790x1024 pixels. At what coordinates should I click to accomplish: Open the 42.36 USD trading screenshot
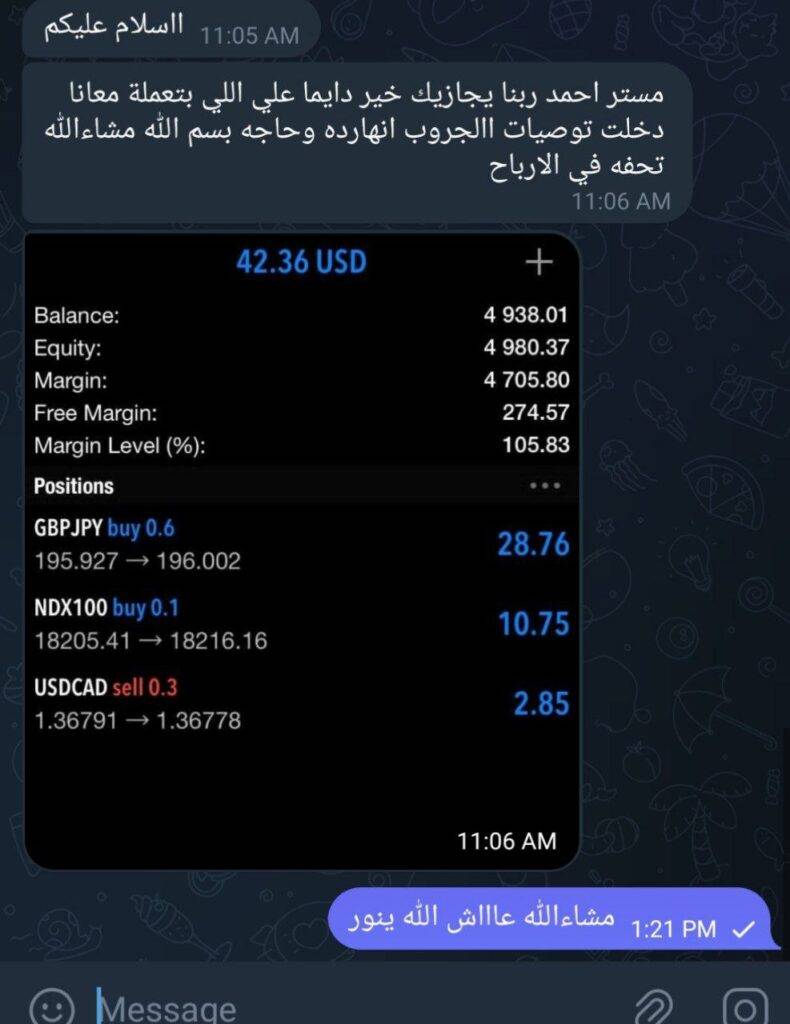click(x=301, y=550)
